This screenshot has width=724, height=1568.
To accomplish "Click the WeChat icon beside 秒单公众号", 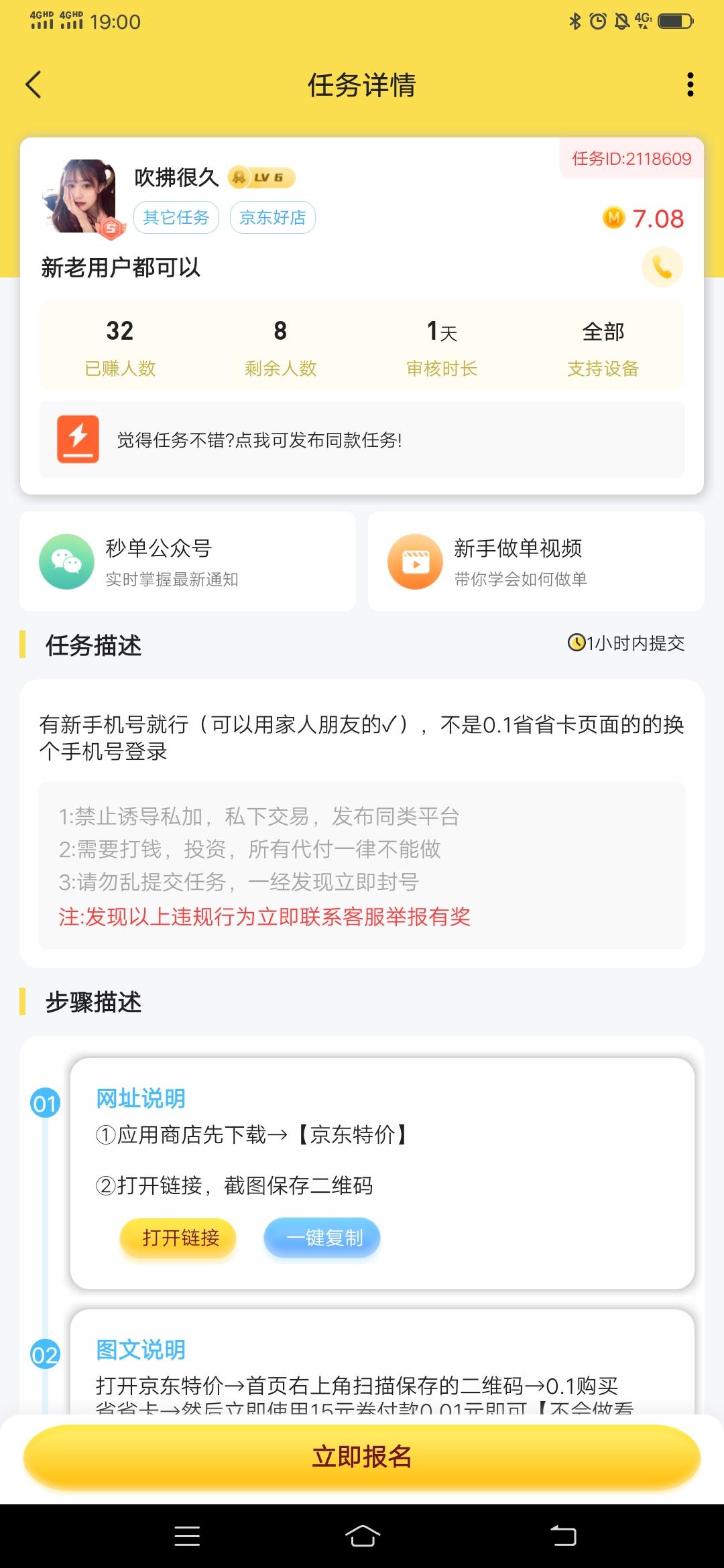I will point(67,562).
